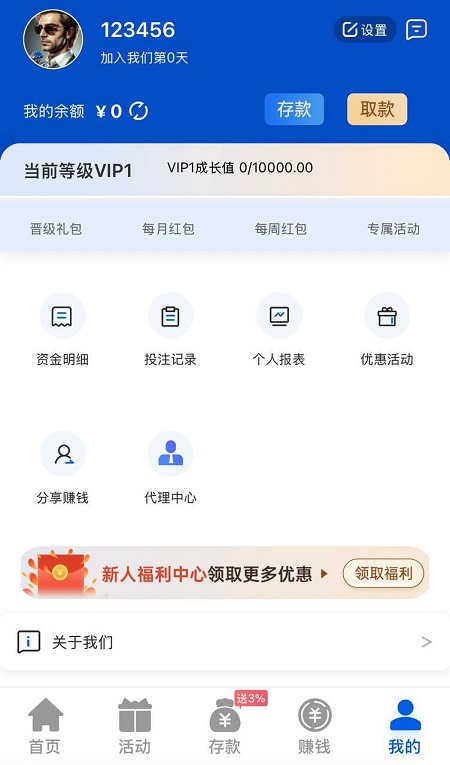Open 资金明细
Screen dimensions: 450x765
[62, 330]
